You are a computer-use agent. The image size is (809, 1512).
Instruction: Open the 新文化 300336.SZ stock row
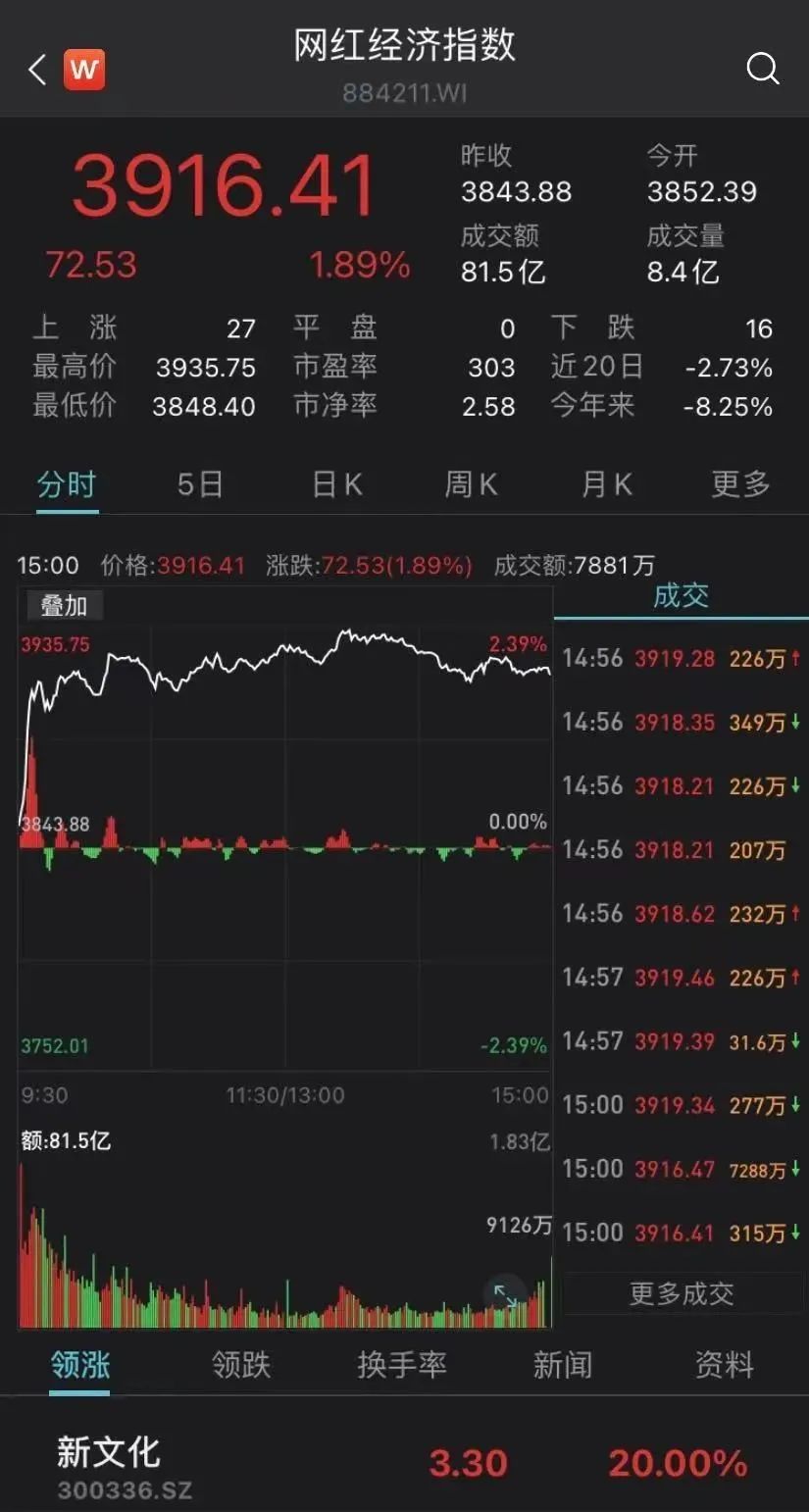point(404,1463)
